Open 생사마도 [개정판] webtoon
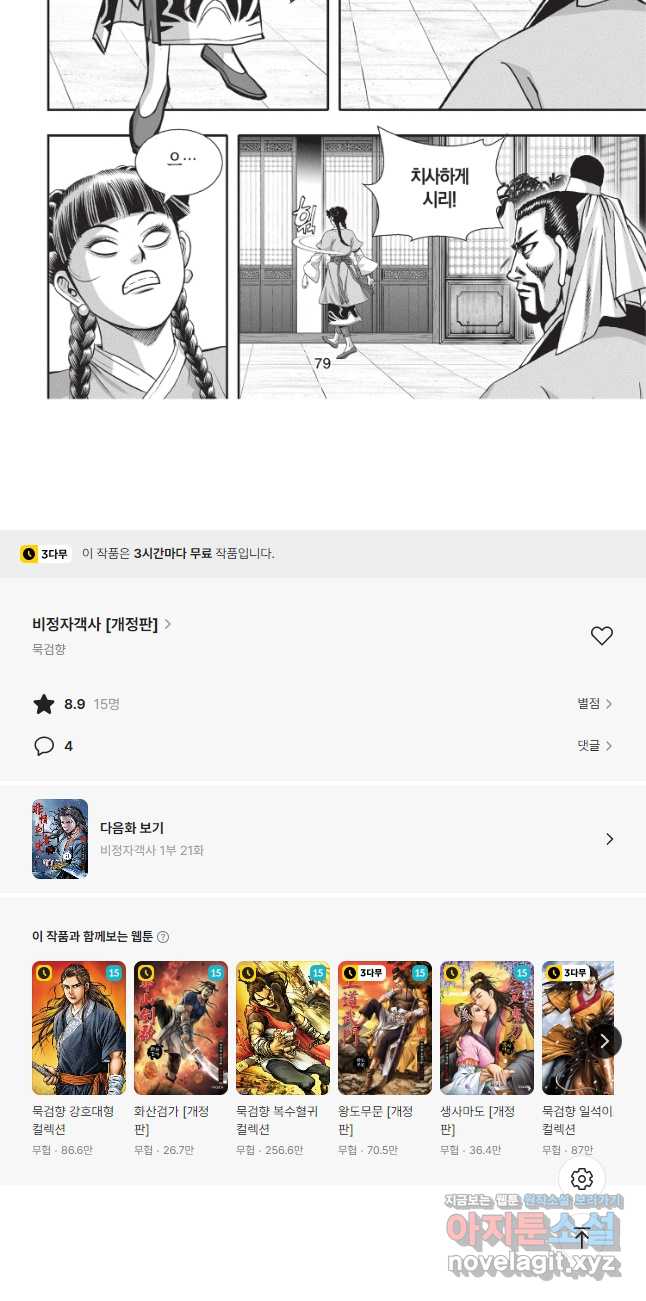 487,1028
